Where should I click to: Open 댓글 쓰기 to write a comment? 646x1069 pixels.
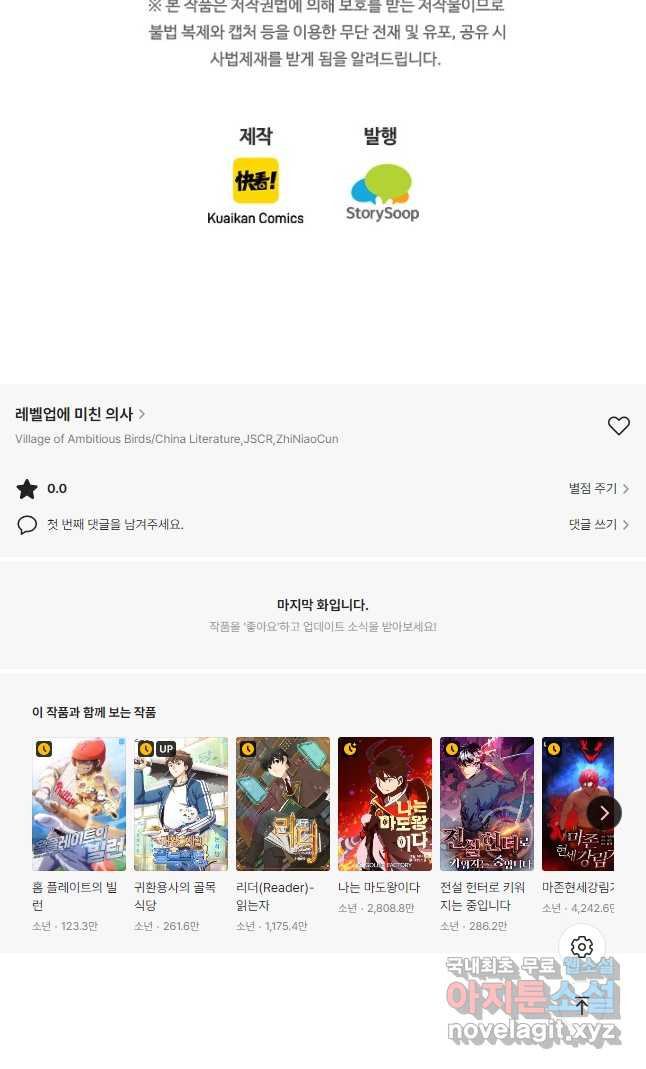click(598, 524)
